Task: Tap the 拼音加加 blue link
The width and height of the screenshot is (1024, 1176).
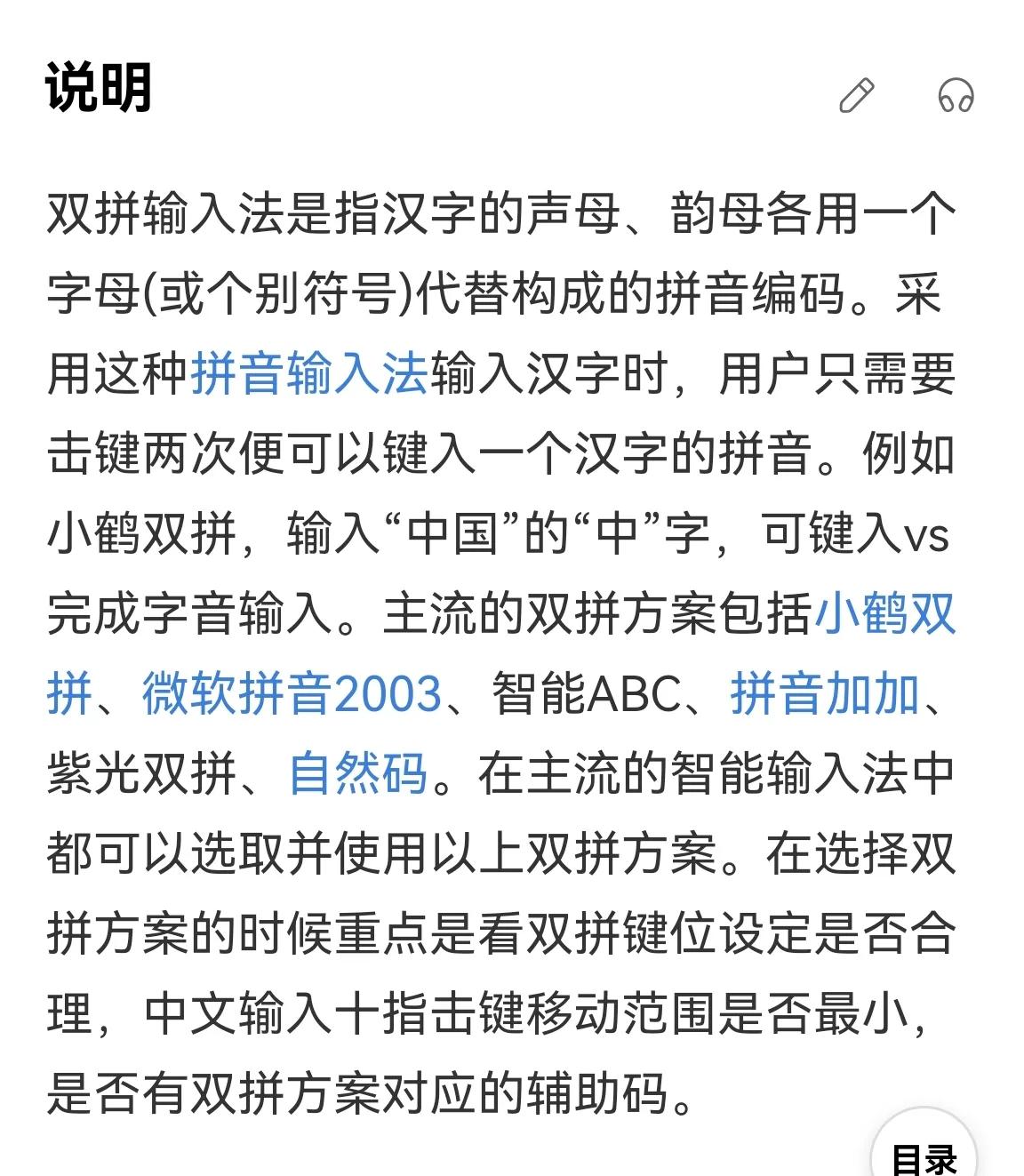Action: point(822,699)
